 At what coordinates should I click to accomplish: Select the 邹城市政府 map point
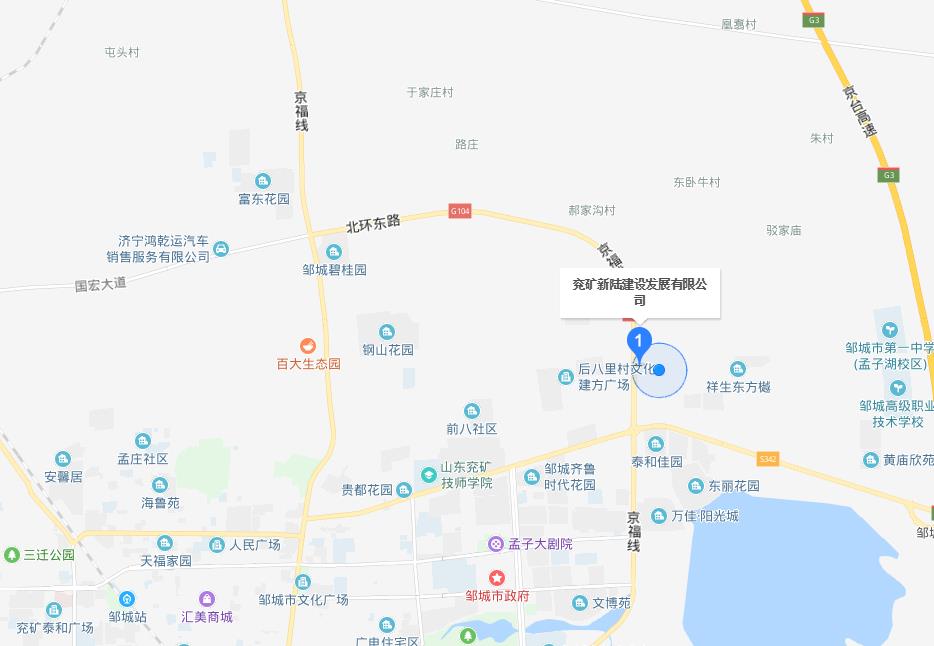tap(496, 578)
